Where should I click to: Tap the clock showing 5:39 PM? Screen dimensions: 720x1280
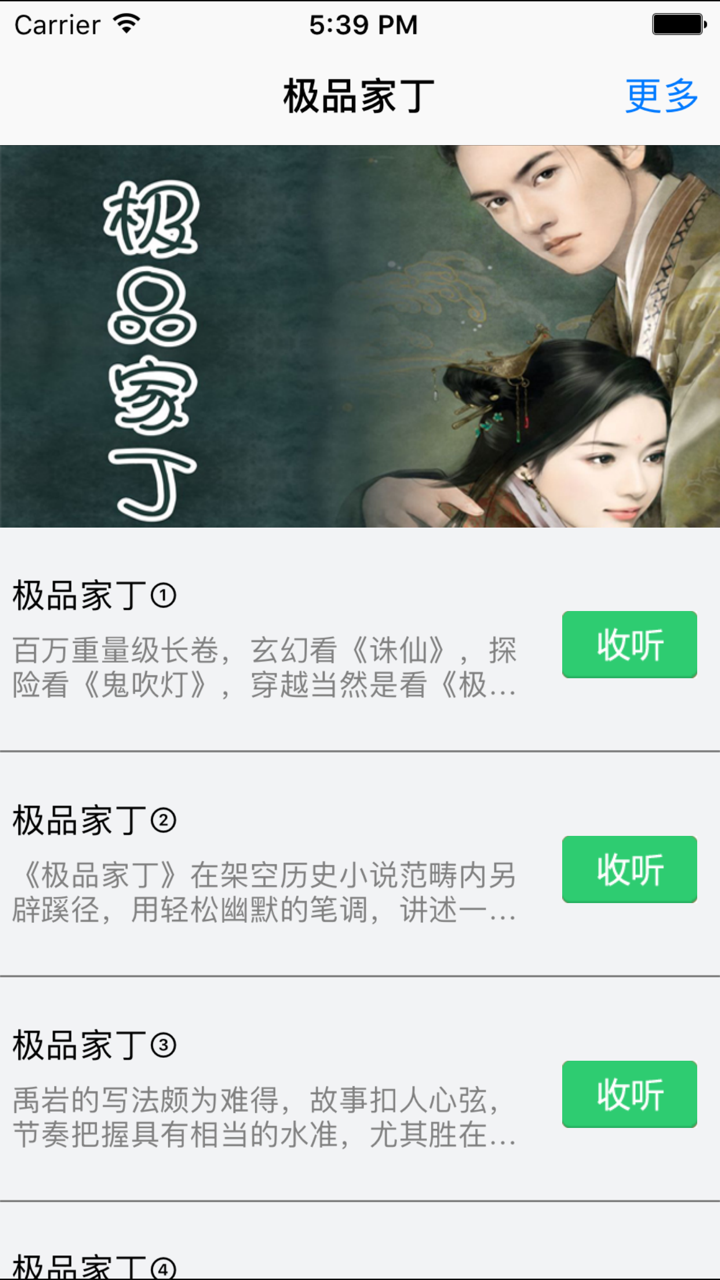click(360, 24)
